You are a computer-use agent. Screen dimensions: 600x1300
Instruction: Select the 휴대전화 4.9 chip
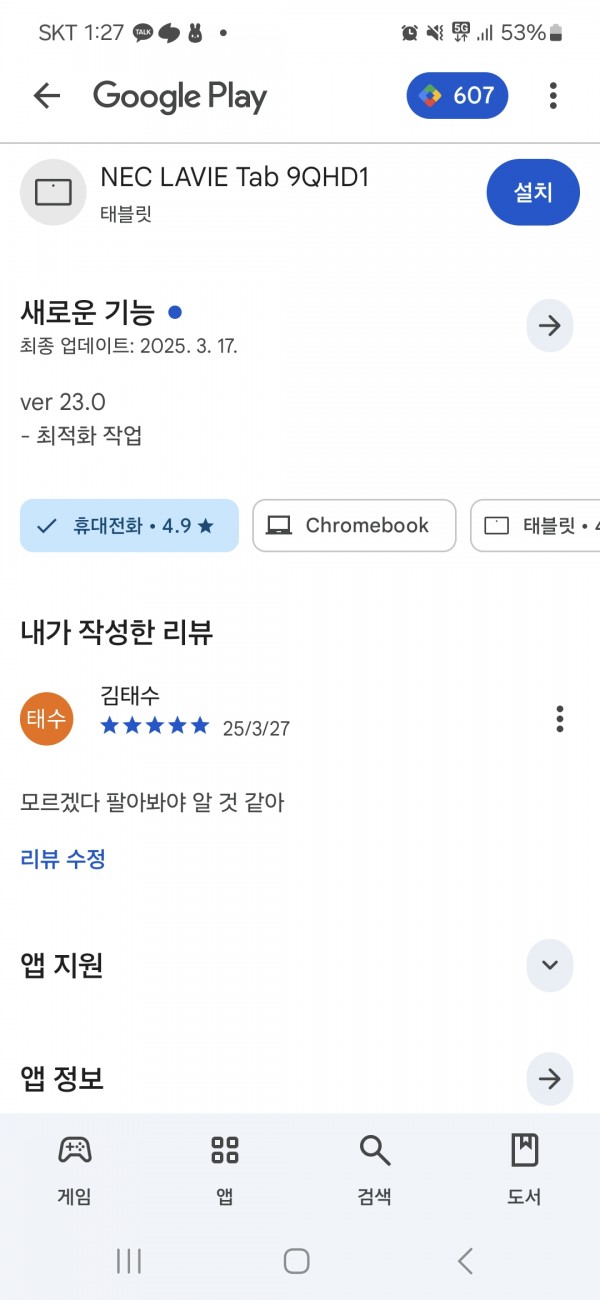(129, 526)
